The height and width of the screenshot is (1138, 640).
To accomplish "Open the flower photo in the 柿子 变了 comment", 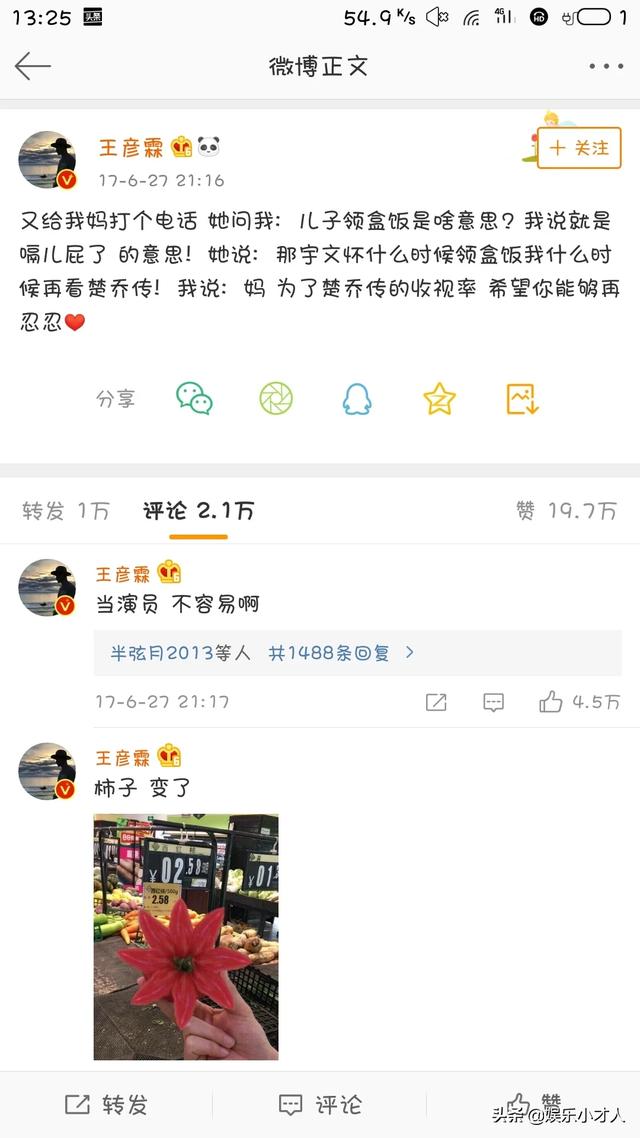I will tap(186, 936).
